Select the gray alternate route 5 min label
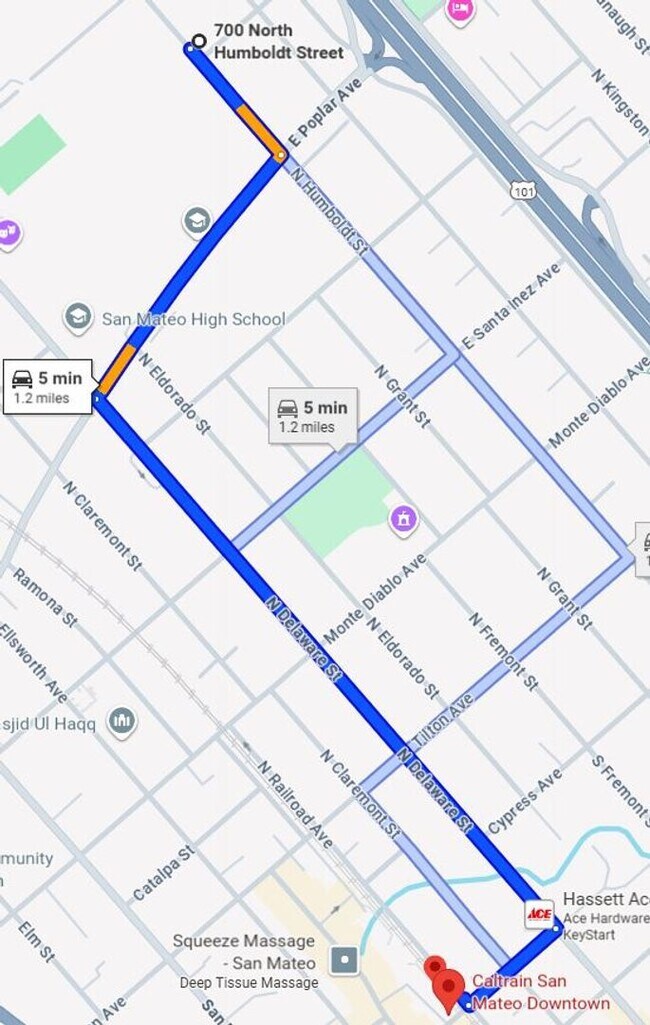This screenshot has height=1025, width=650. (312, 416)
